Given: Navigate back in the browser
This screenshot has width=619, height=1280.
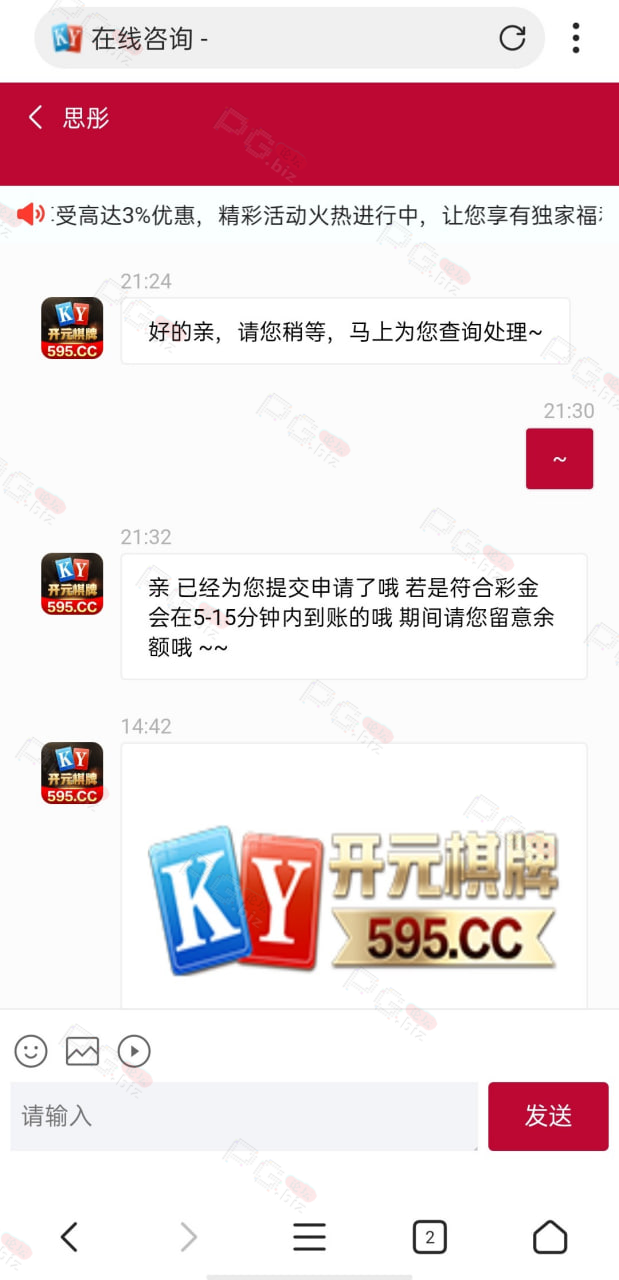Looking at the screenshot, I should (x=68, y=1237).
